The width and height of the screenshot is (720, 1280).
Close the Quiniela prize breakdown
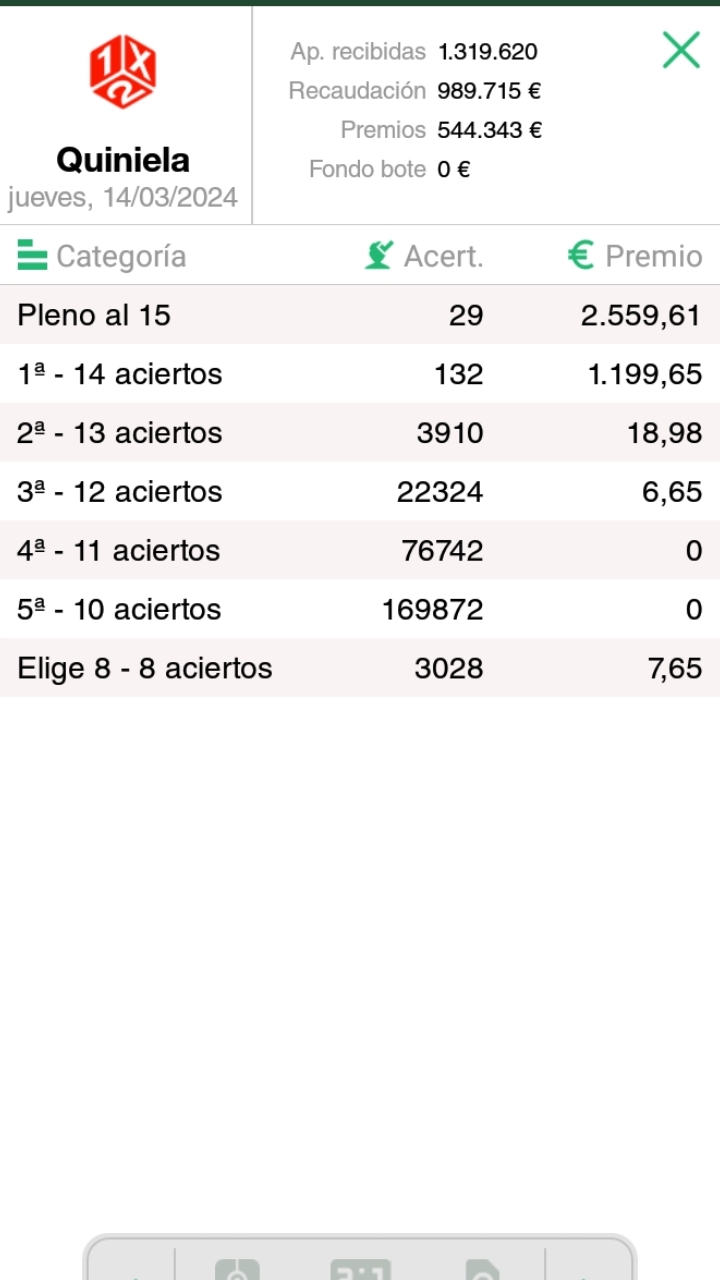point(680,49)
